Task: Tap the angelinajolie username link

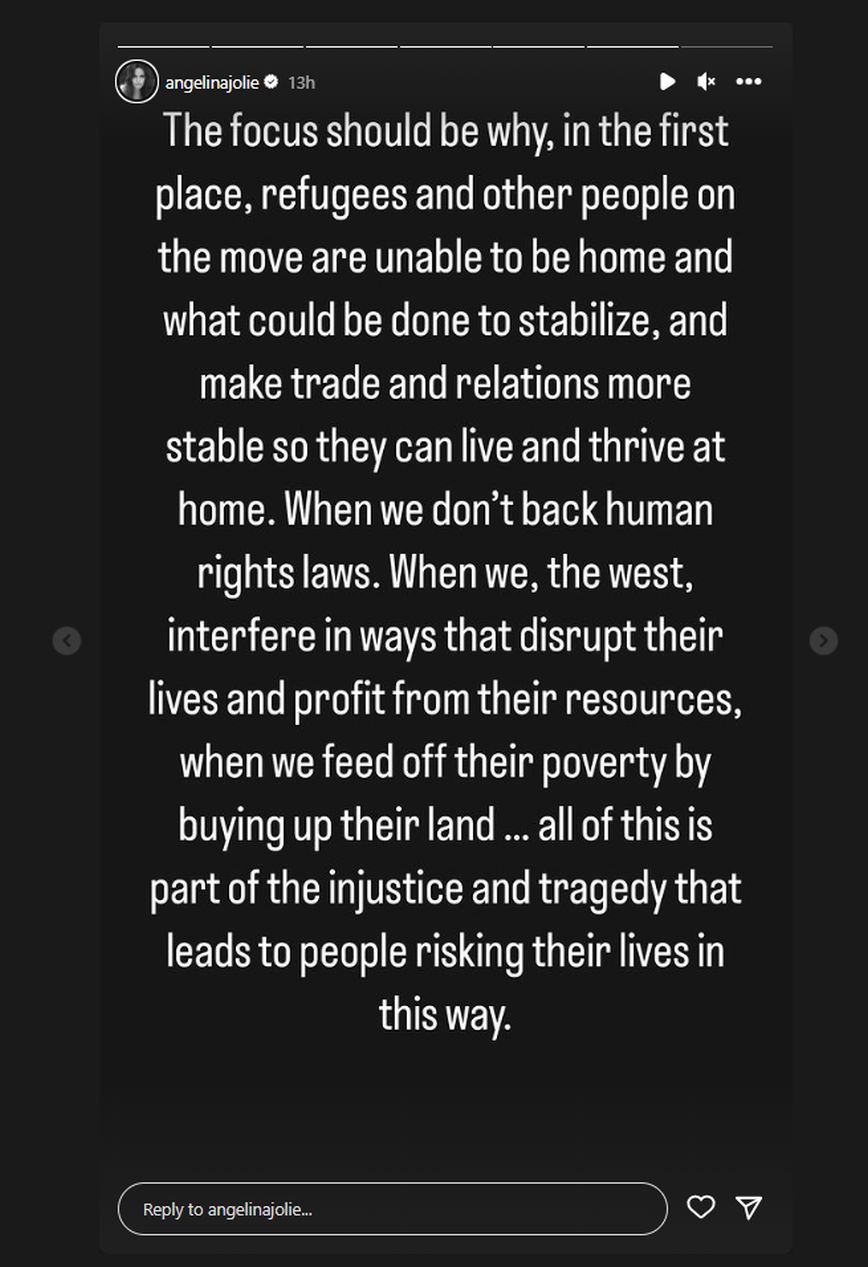Action: [x=212, y=82]
